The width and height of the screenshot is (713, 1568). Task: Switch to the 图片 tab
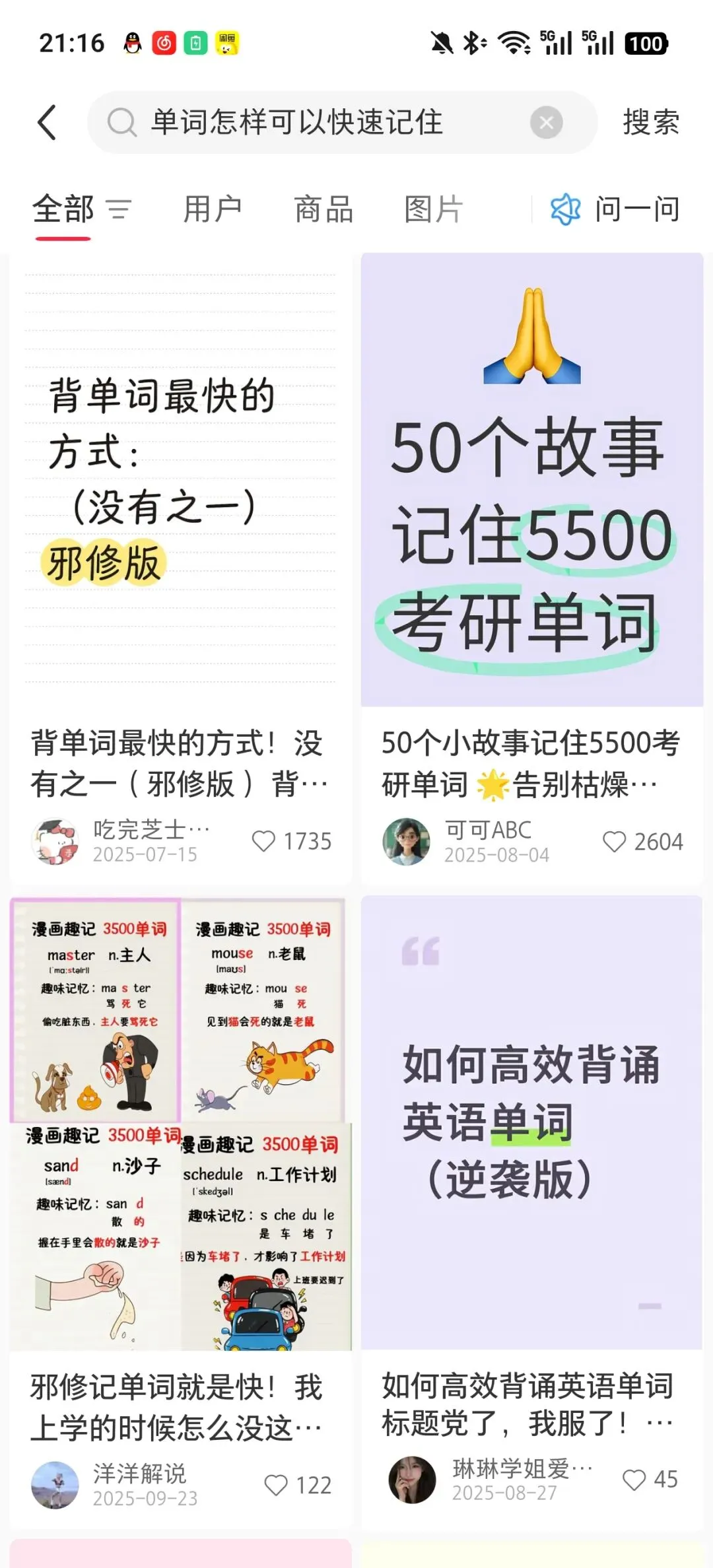click(x=434, y=209)
